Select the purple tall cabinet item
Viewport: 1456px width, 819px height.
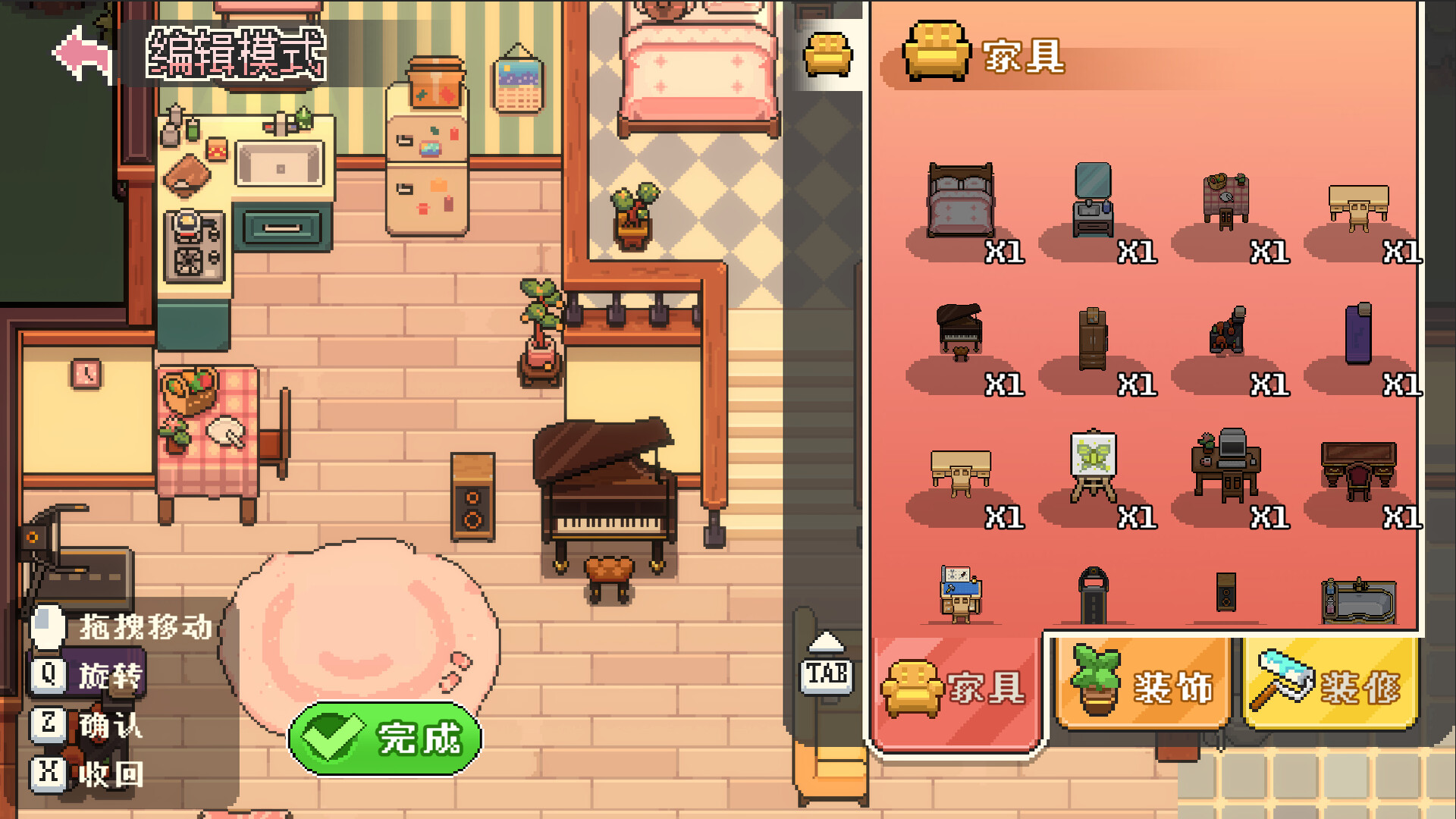point(1358,334)
